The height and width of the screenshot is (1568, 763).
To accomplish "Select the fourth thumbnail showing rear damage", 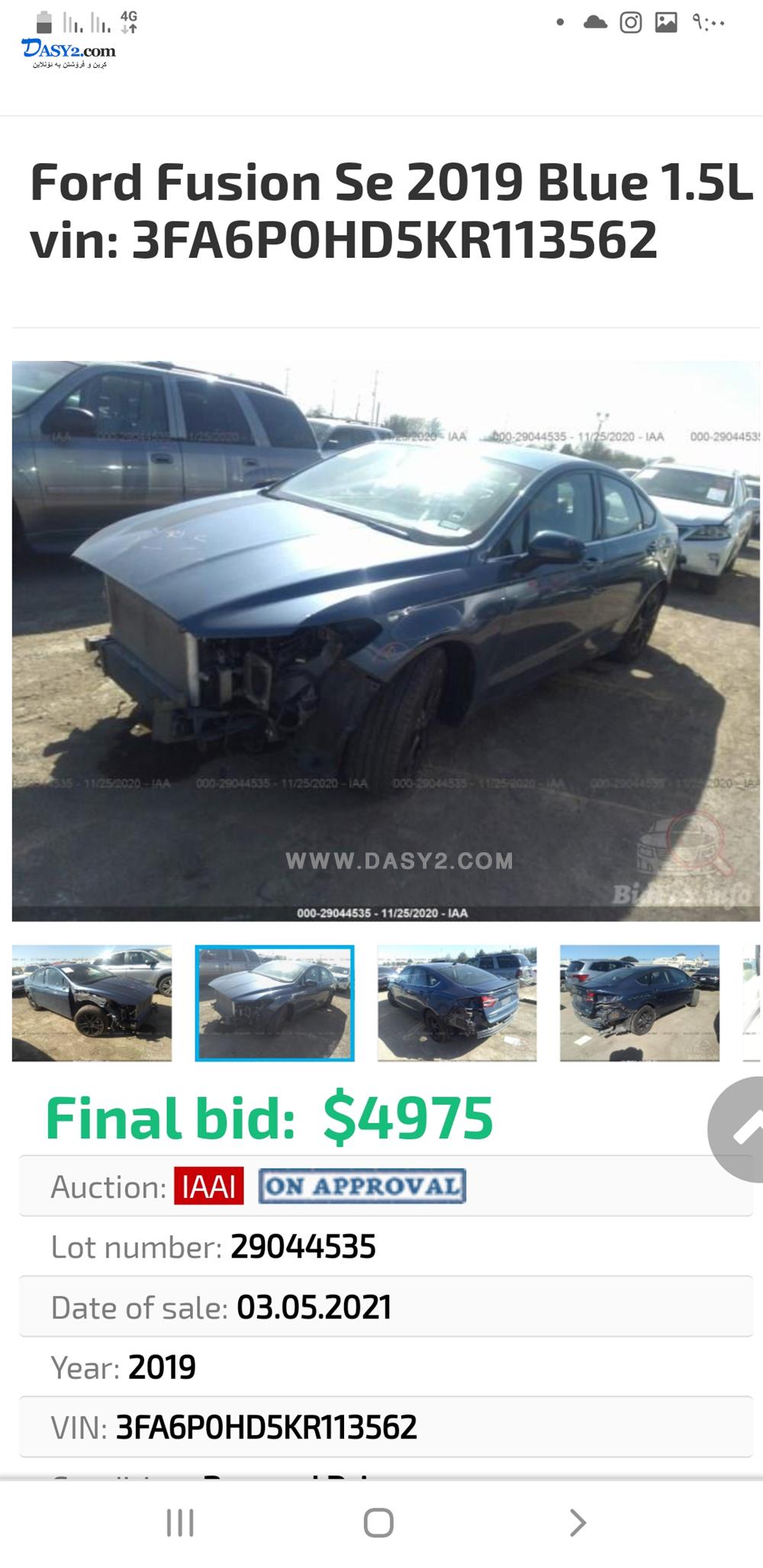I will (x=639, y=1003).
